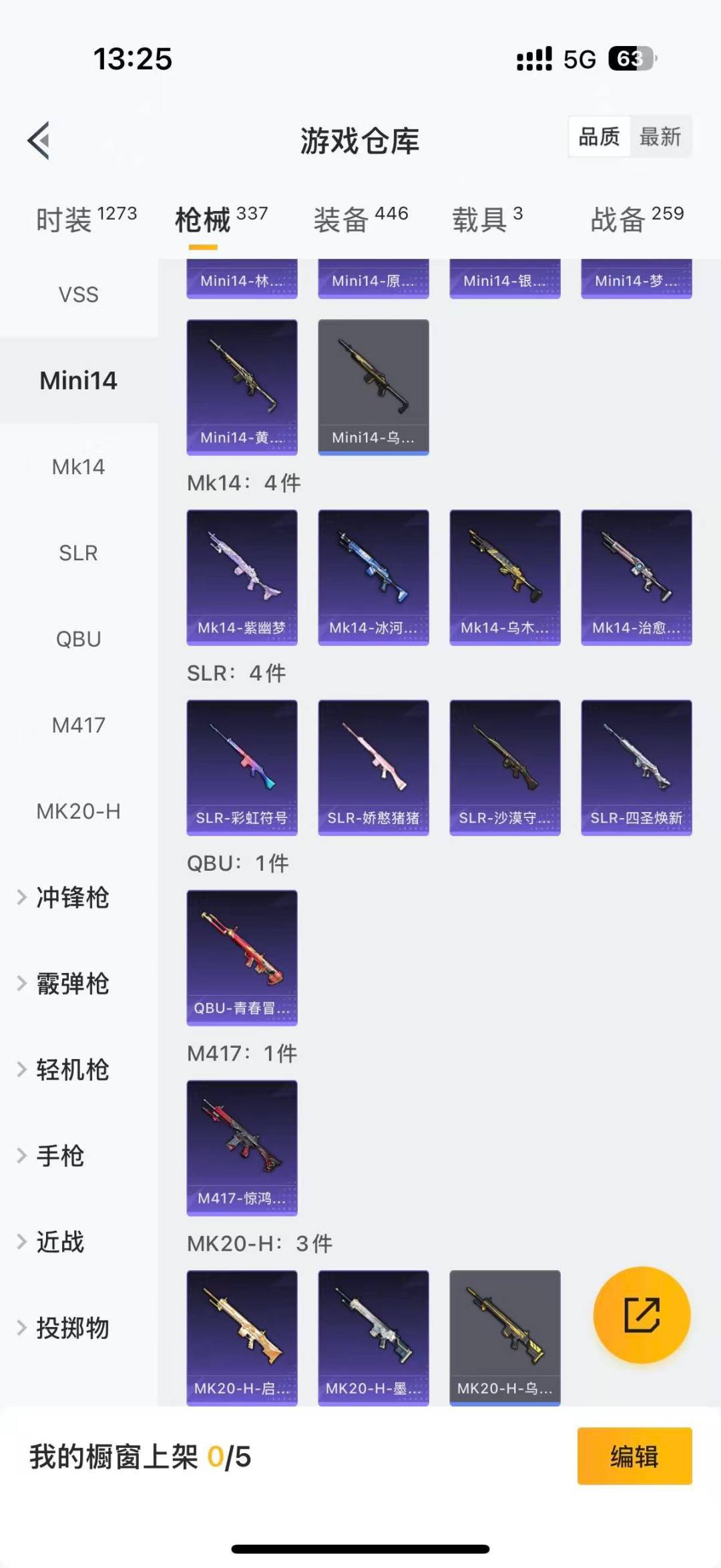Jump to the SLR category in the sidebar
721x1568 pixels.
click(x=78, y=553)
